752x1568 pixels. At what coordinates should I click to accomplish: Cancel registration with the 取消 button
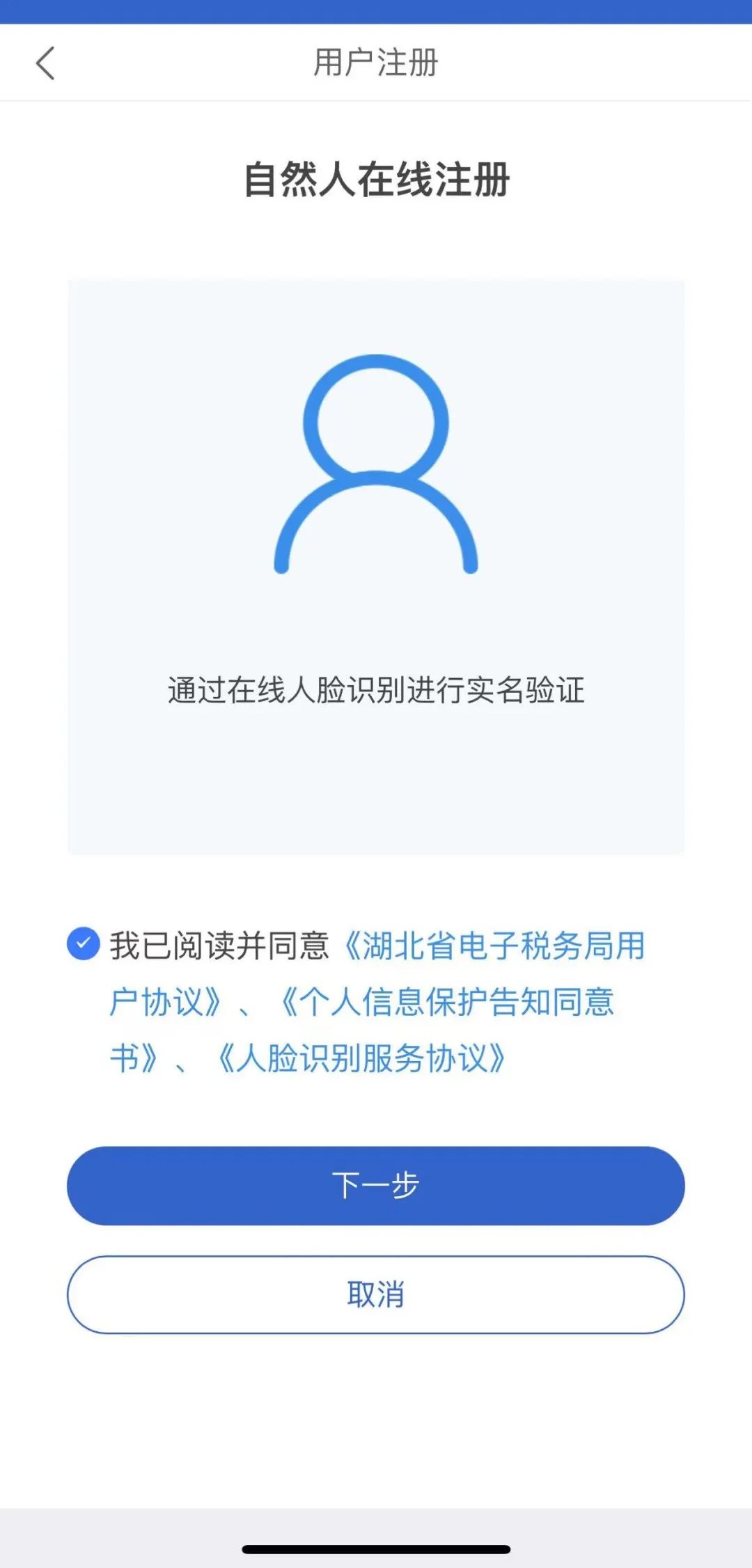tap(376, 1295)
